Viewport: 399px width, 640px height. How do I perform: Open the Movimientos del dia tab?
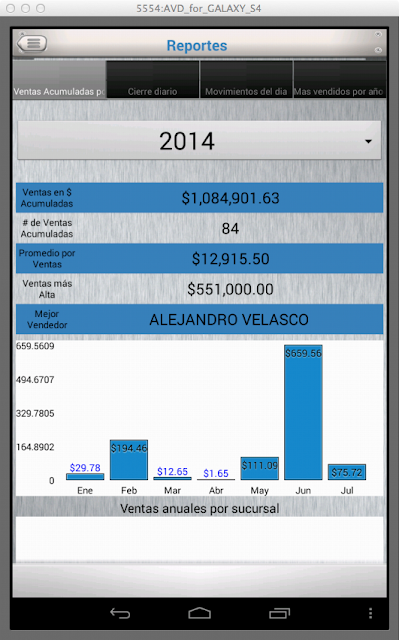pos(246,80)
